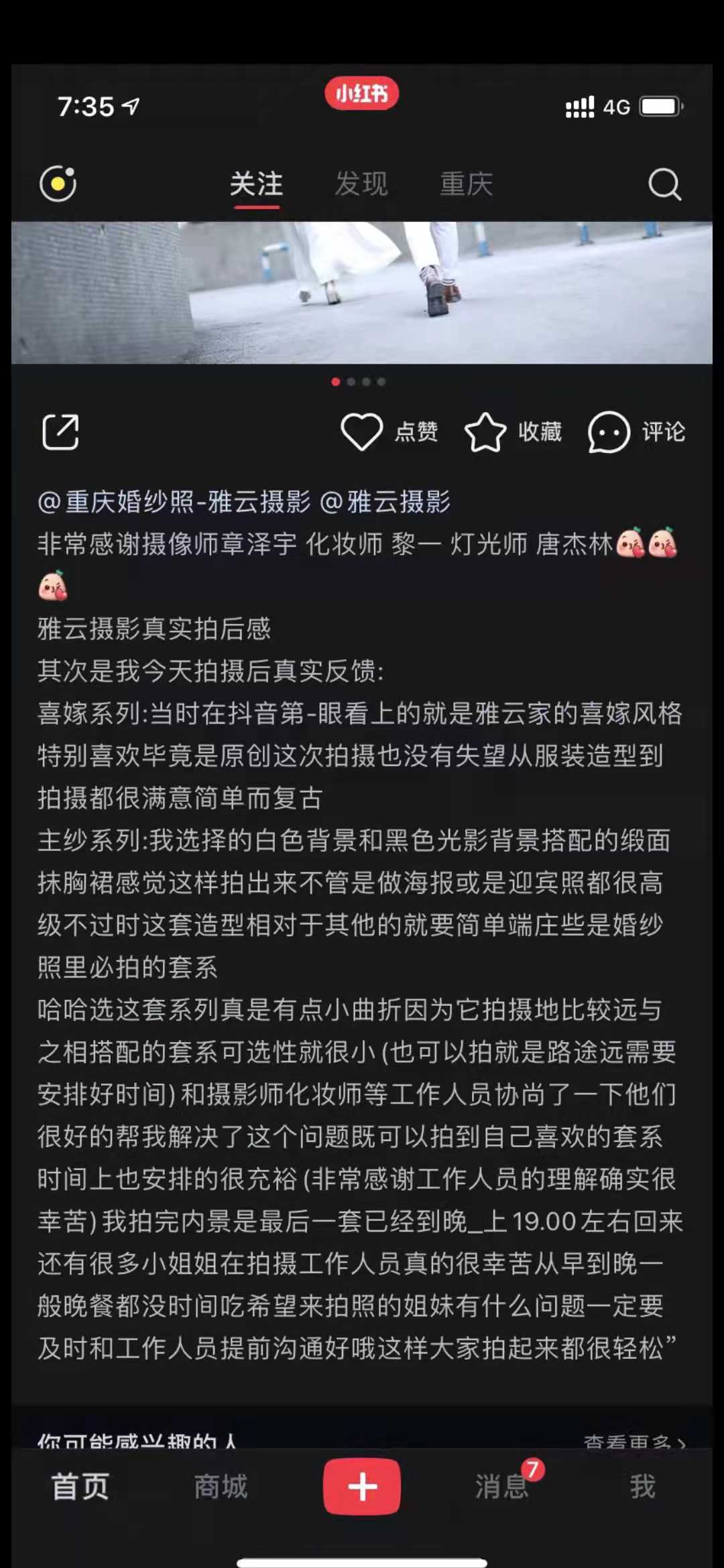The image size is (724, 1568).
Task: Go to the 我 profile tab
Action: (x=642, y=1486)
